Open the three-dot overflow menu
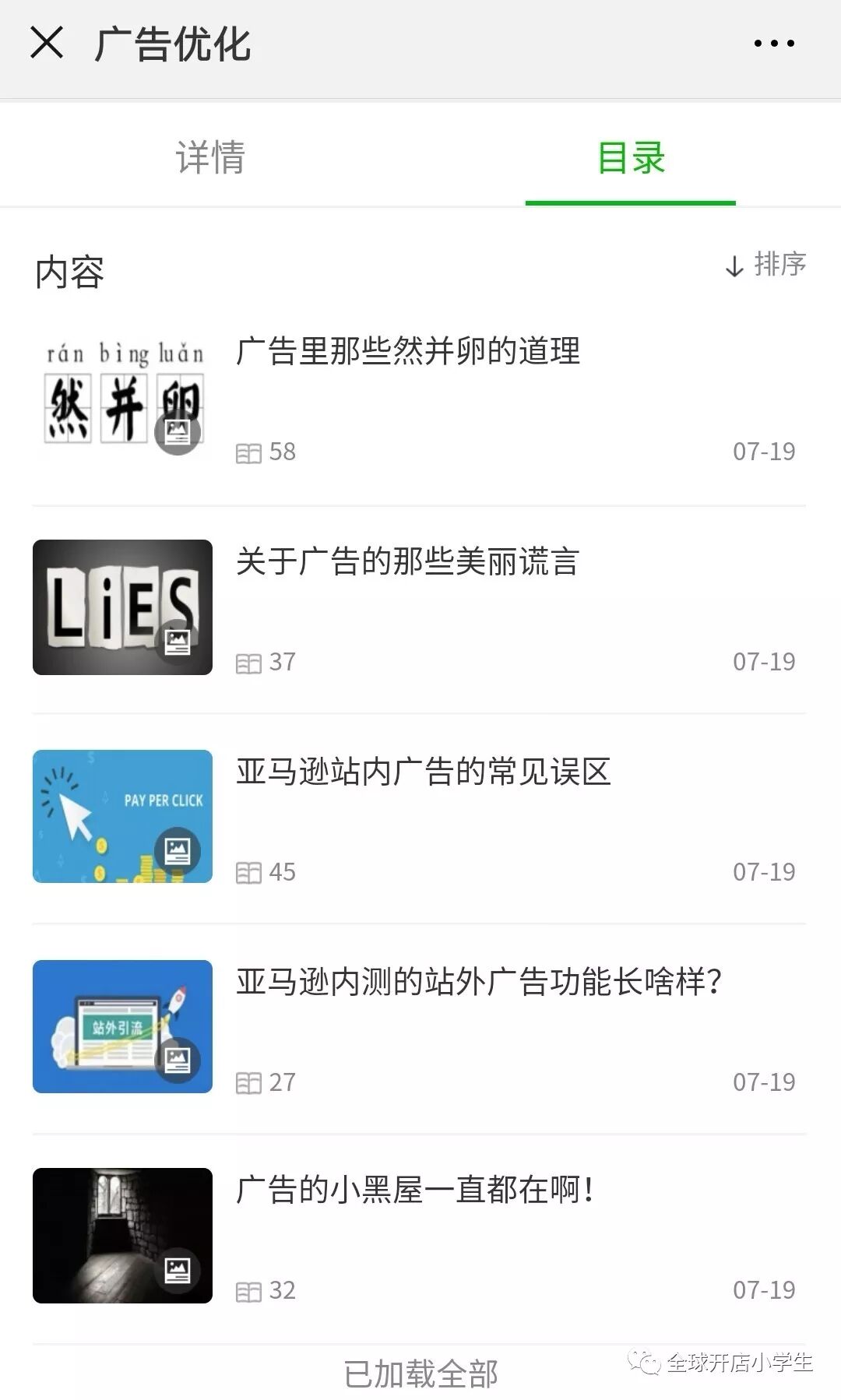Viewport: 841px width, 1400px height. point(774,44)
